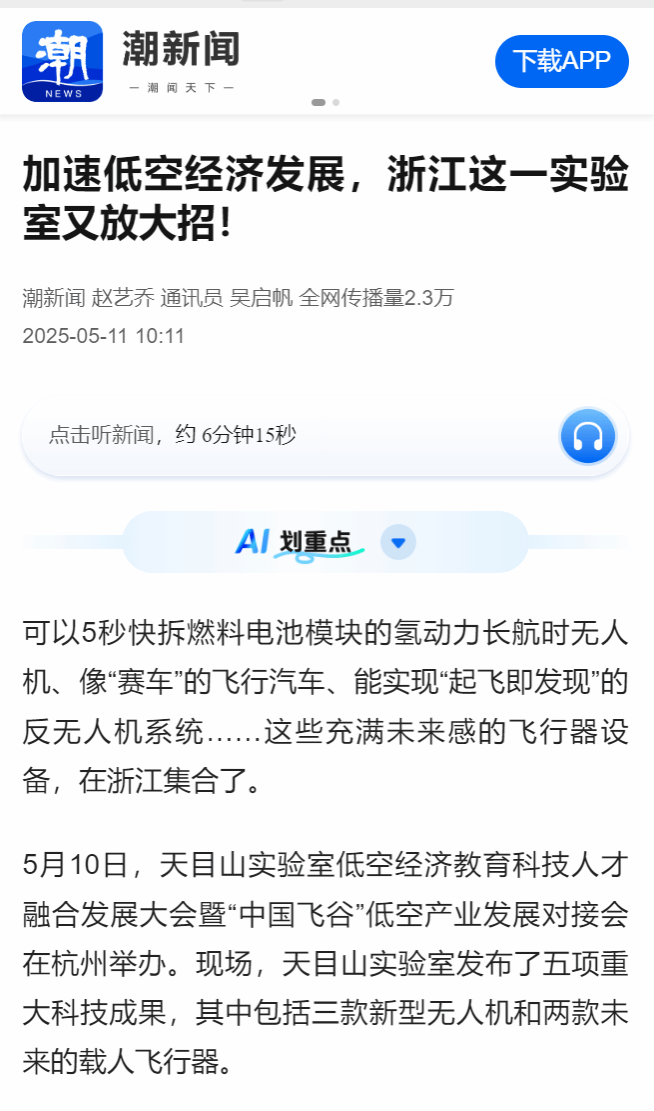654x1111 pixels.
Task: Tap the 下载APP button
Action: 561,61
